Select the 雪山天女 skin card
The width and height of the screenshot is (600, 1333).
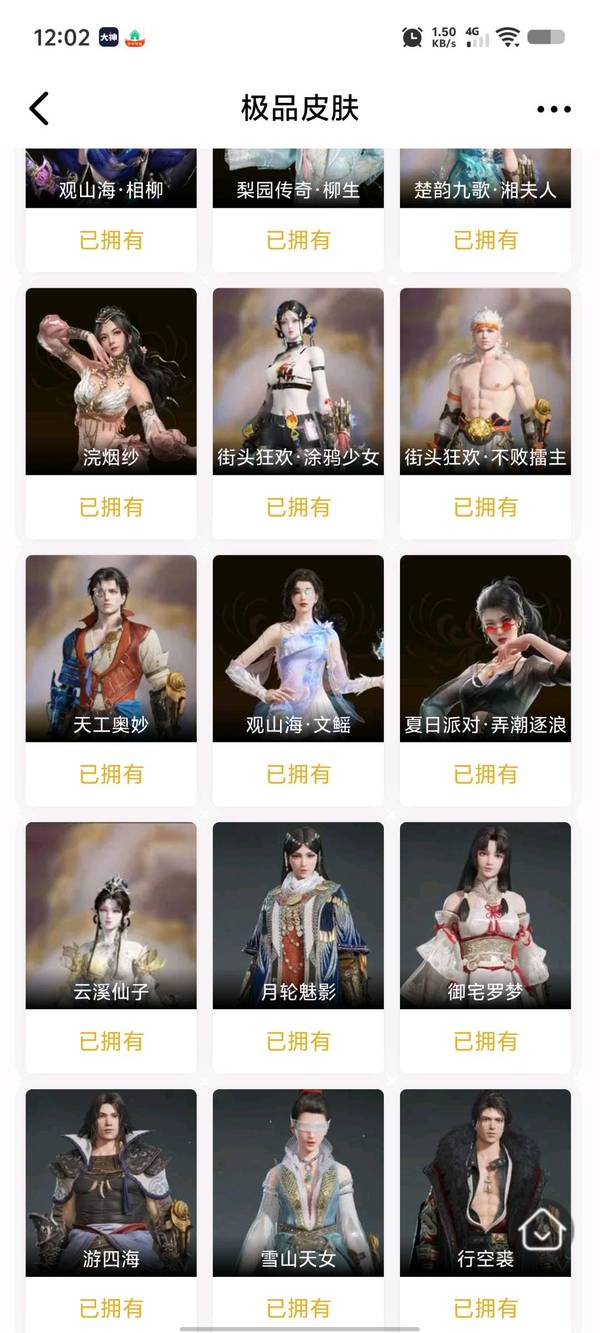(298, 1182)
